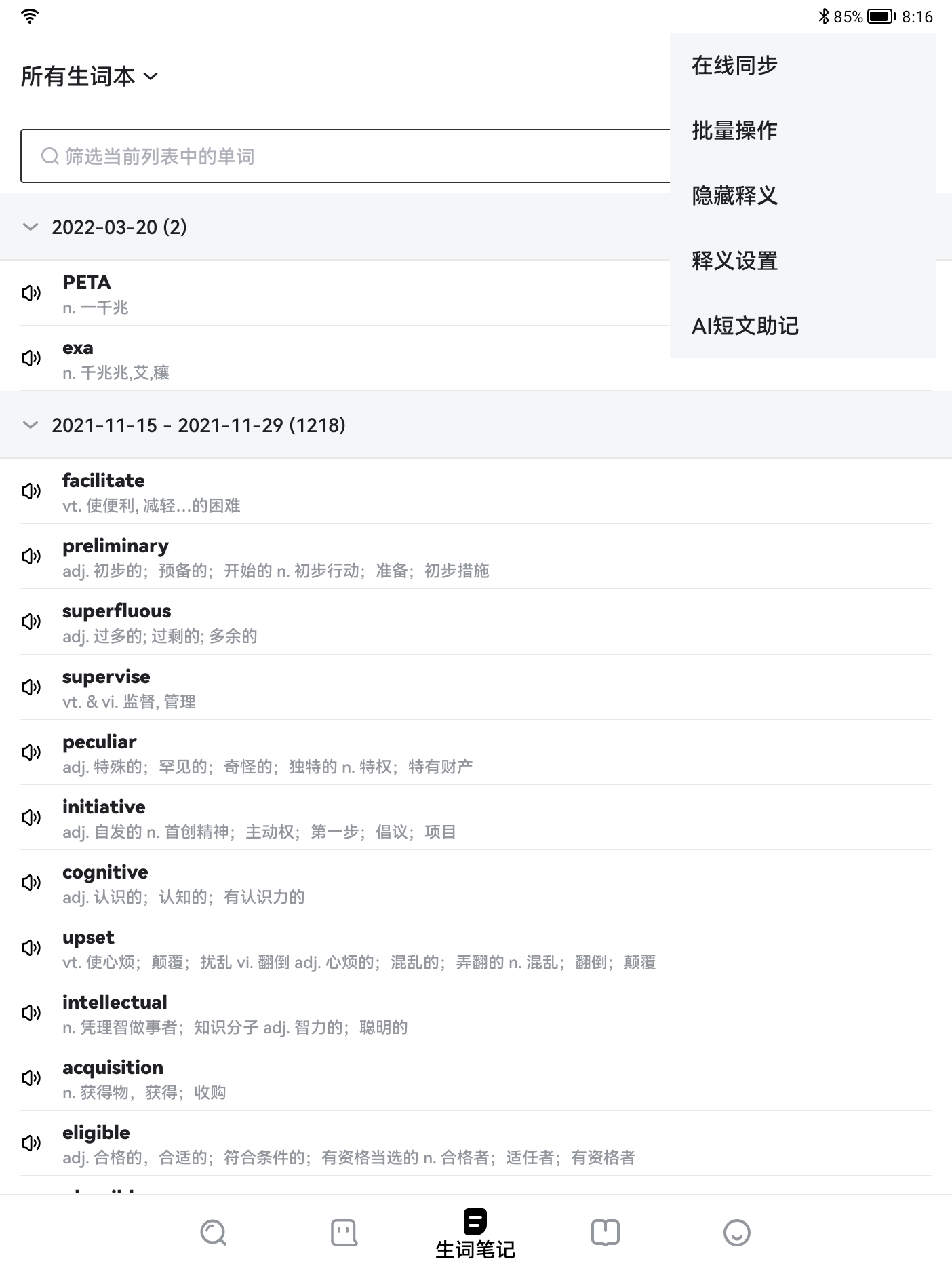
Task: Switch to the search tab in bottom bar
Action: point(213,1233)
